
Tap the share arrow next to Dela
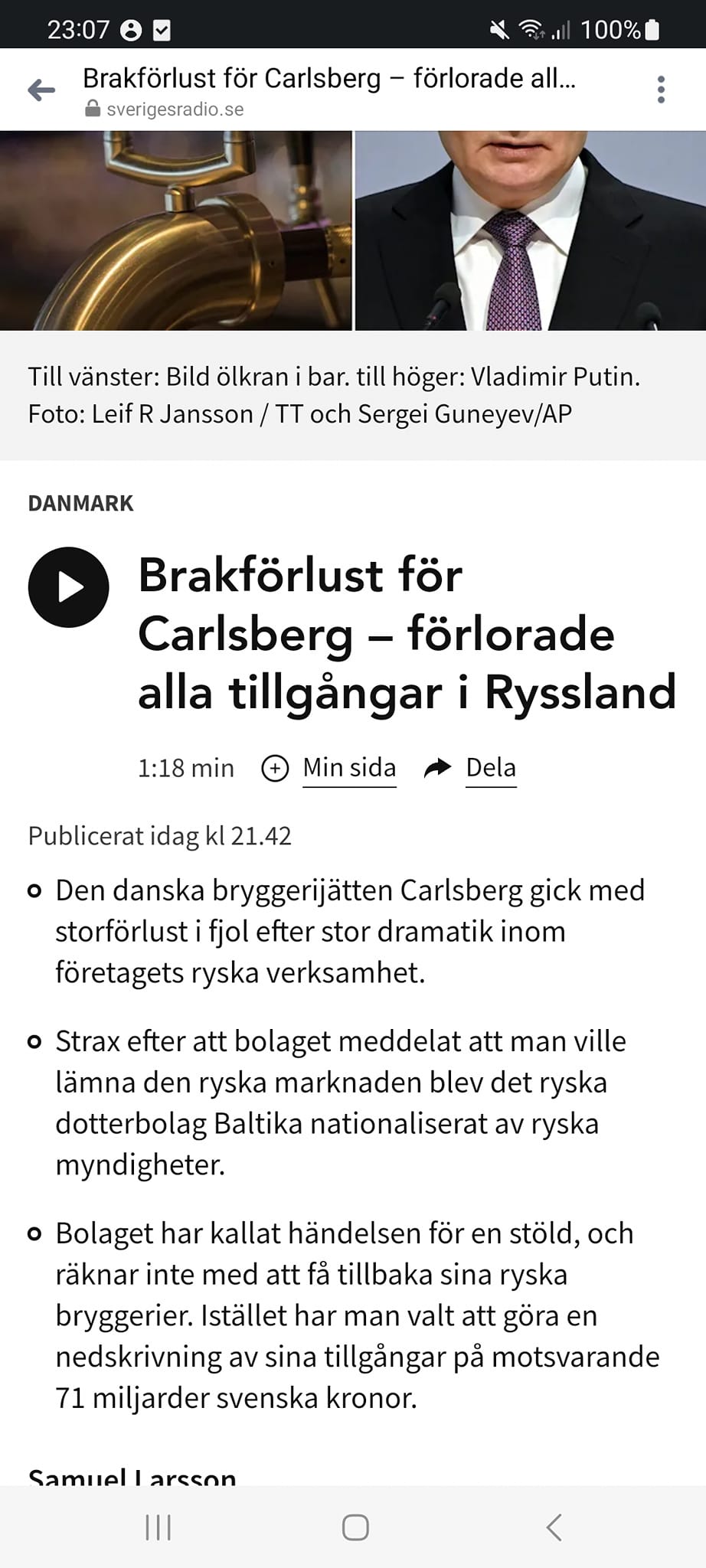438,766
